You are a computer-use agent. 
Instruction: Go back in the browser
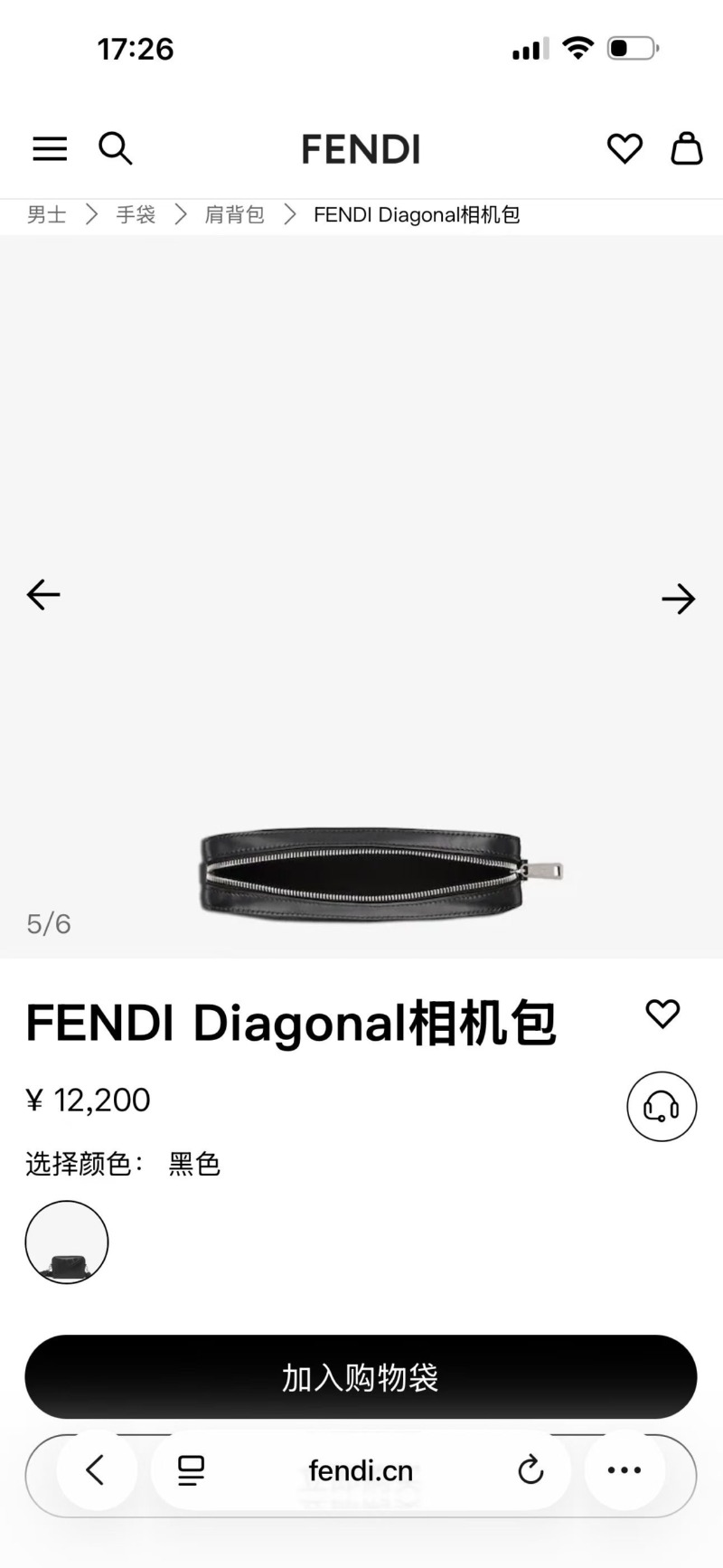click(96, 1470)
